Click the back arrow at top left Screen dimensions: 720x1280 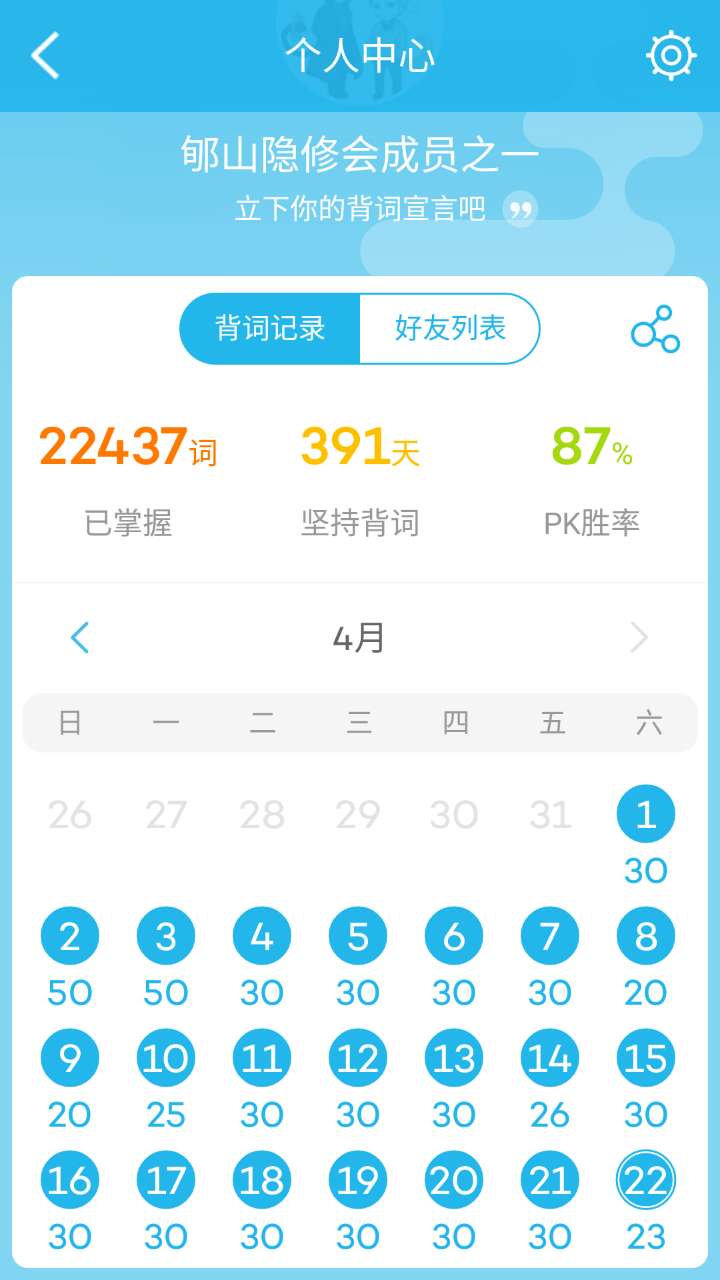pos(42,57)
